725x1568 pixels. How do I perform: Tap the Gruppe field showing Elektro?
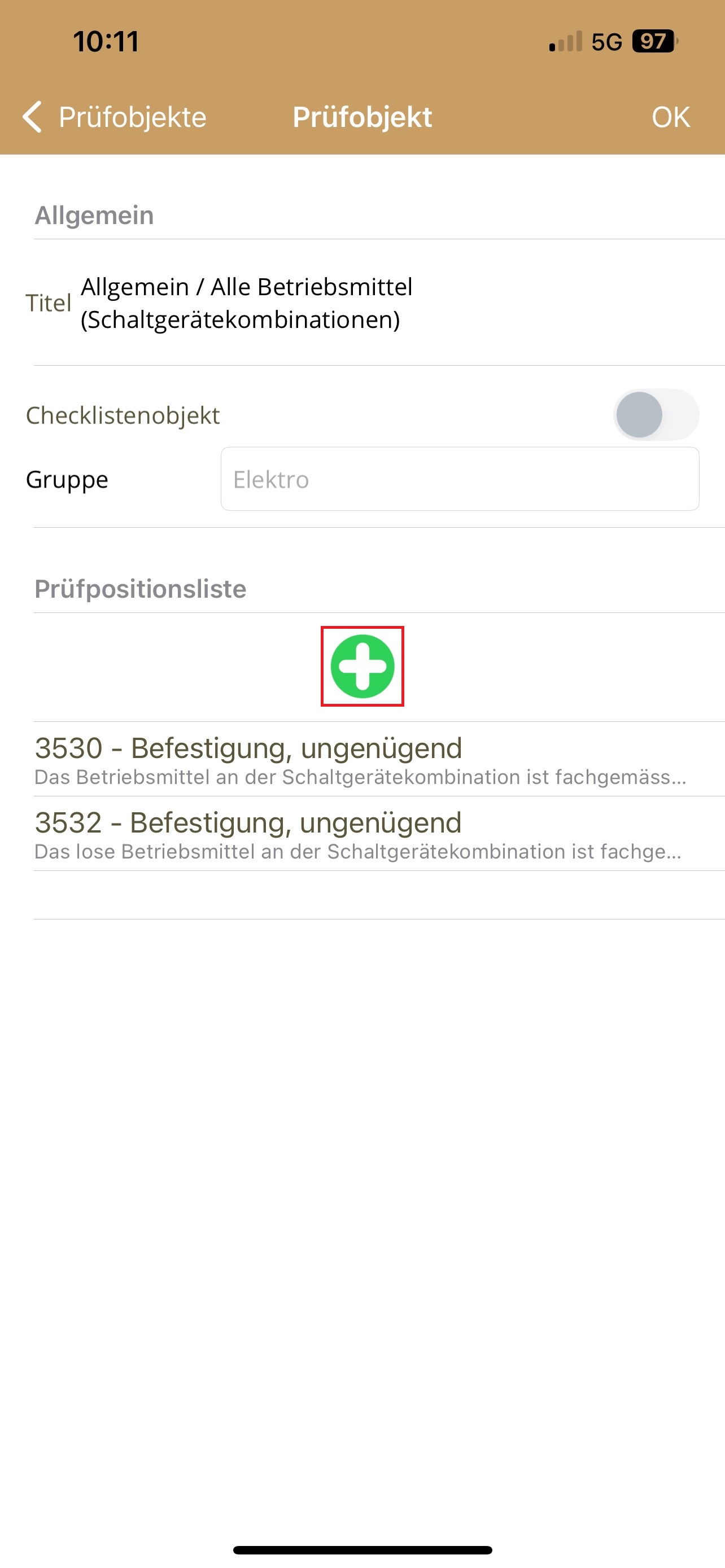[460, 479]
